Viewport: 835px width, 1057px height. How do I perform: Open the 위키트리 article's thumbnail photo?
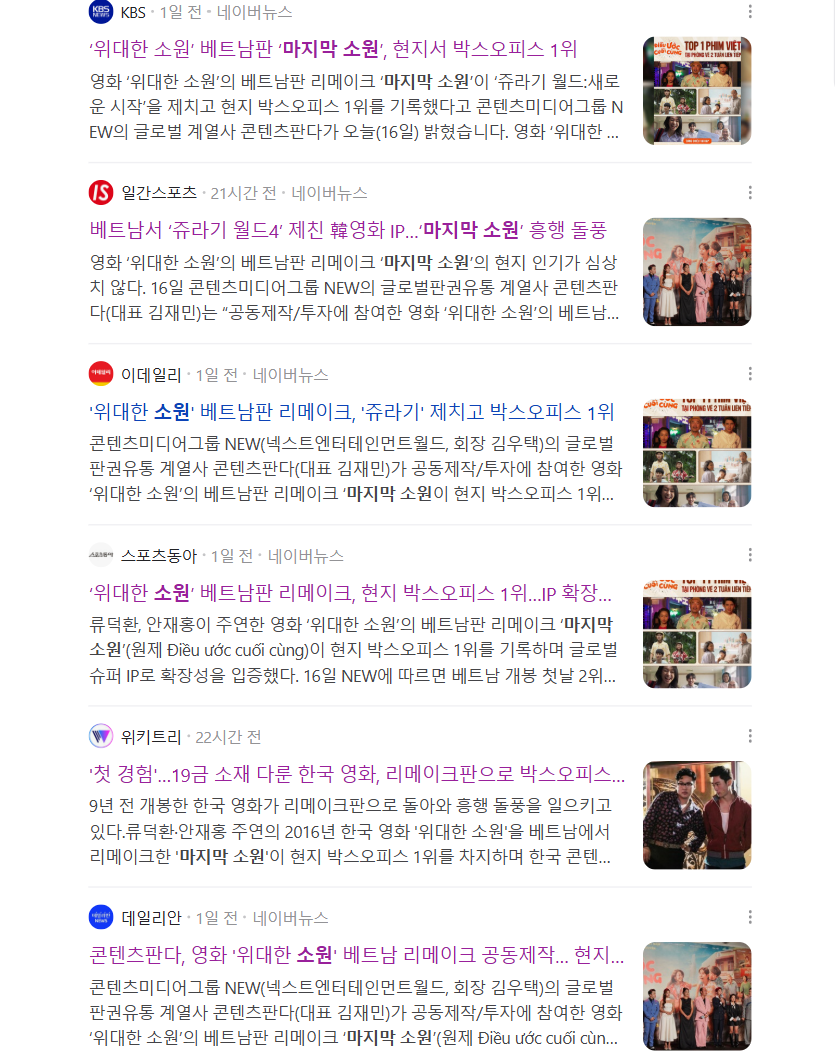click(697, 815)
